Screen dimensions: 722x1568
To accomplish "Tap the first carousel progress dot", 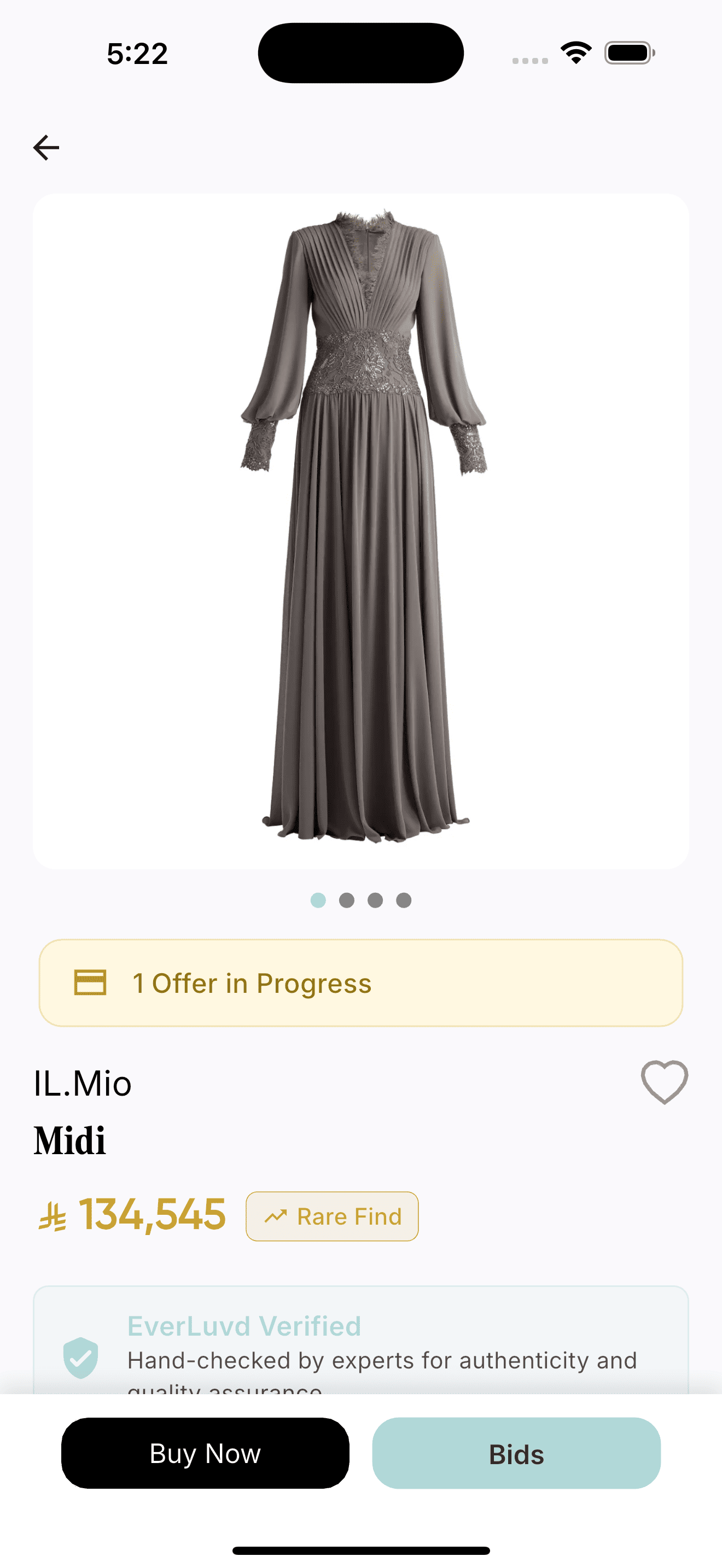I will [x=318, y=901].
